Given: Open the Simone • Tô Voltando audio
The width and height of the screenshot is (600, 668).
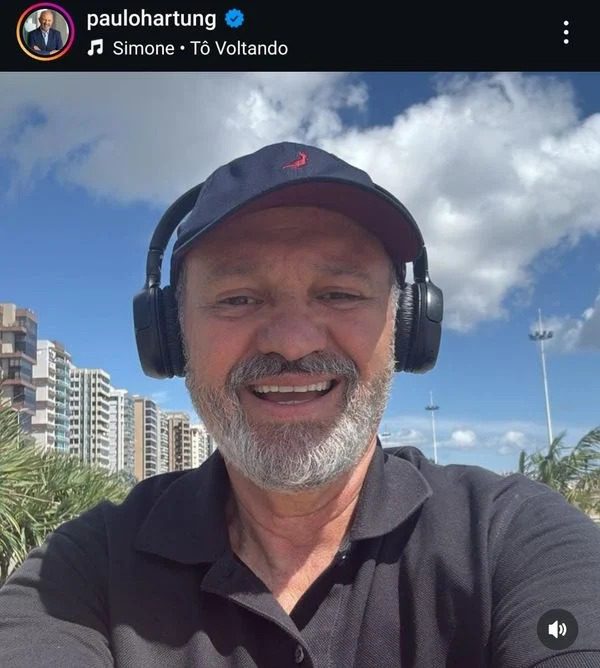Looking at the screenshot, I should (199, 48).
